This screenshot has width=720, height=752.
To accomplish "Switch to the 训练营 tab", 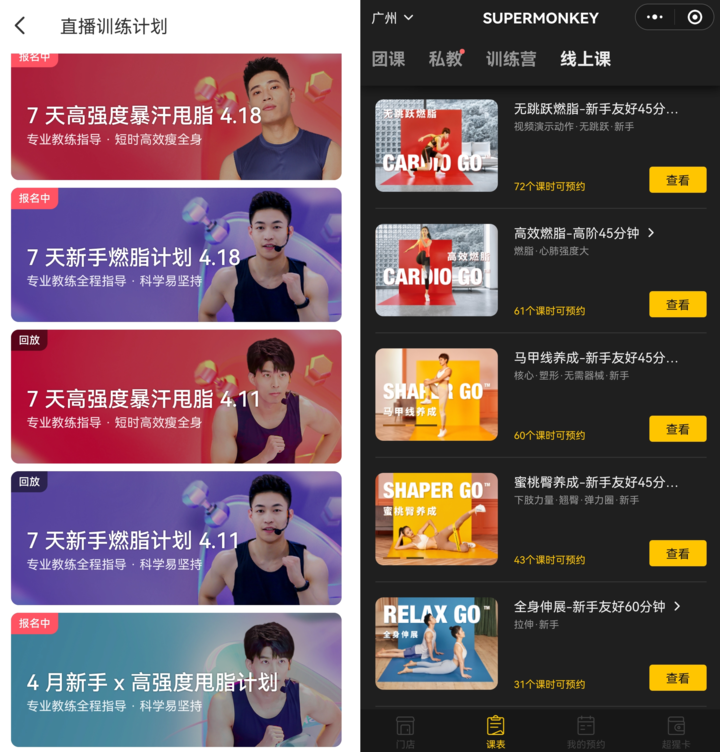I will pos(511,59).
